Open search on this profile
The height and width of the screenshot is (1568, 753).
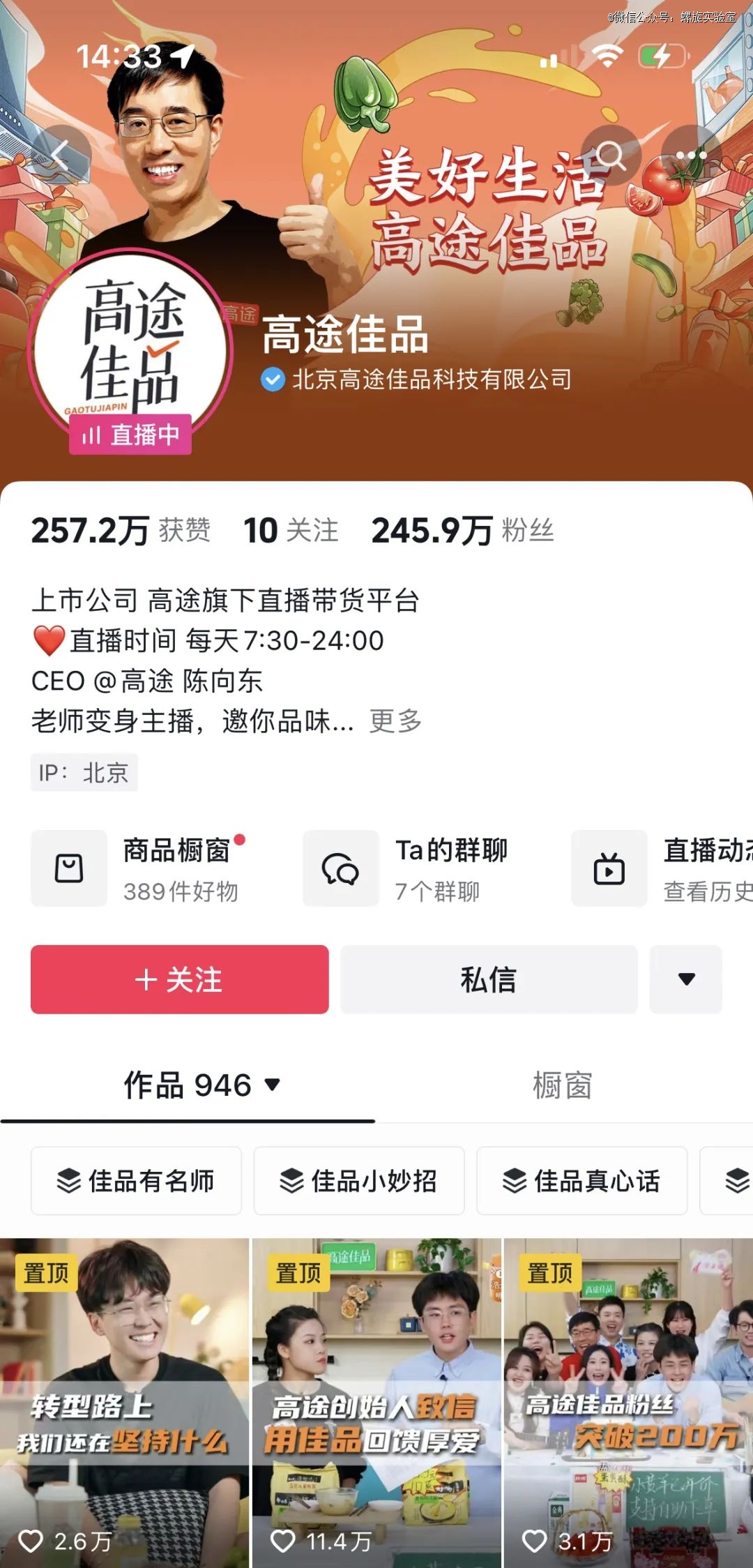[x=611, y=155]
